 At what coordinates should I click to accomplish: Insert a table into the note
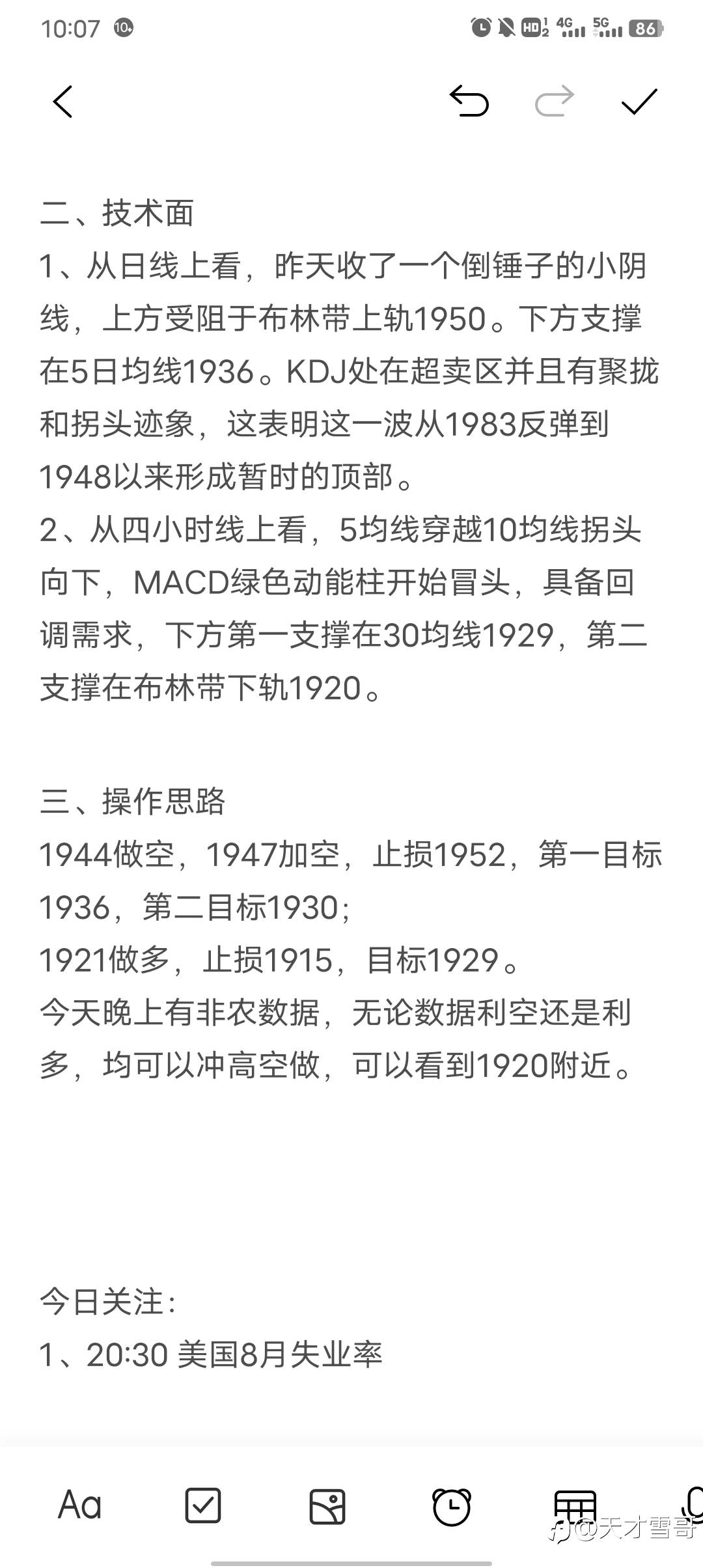tap(575, 1506)
